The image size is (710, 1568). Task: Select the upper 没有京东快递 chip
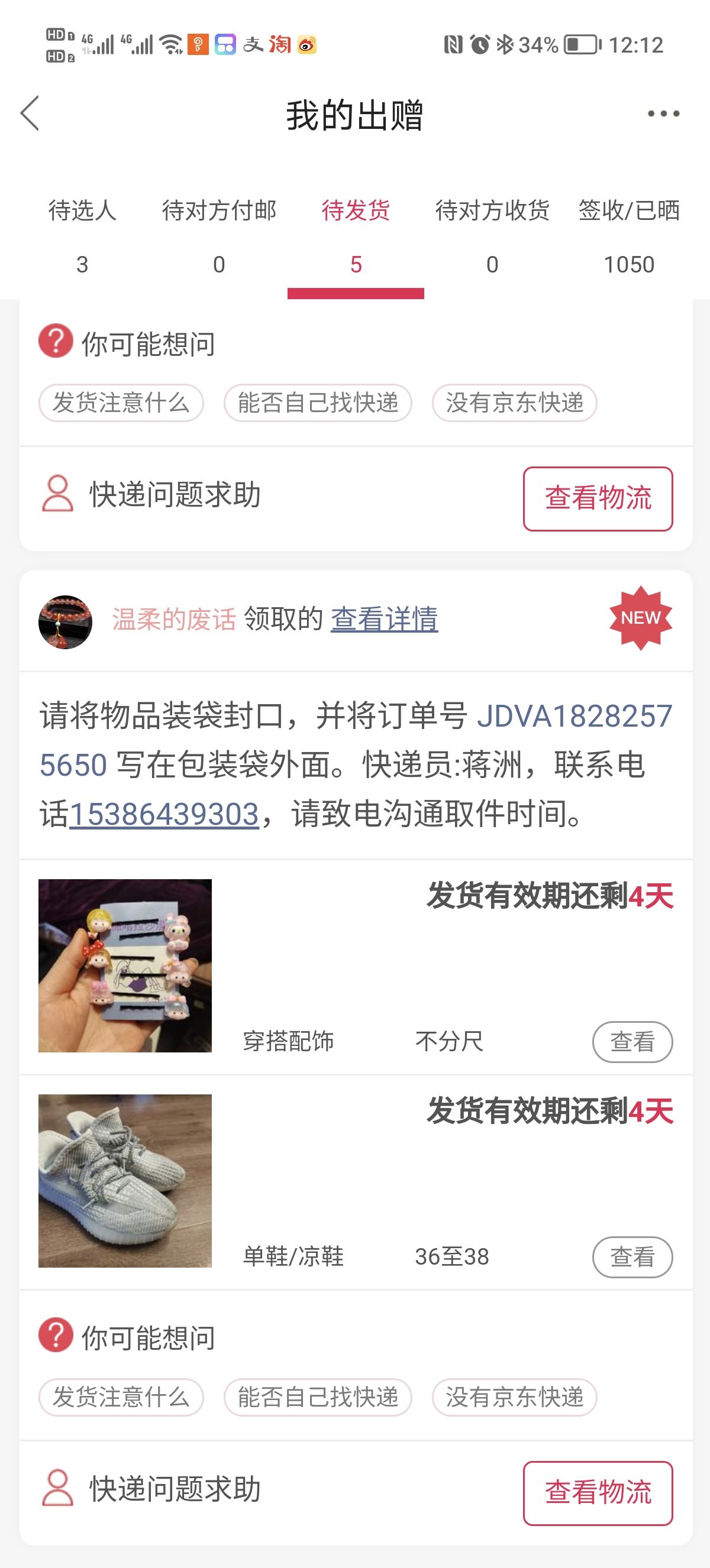(x=515, y=403)
